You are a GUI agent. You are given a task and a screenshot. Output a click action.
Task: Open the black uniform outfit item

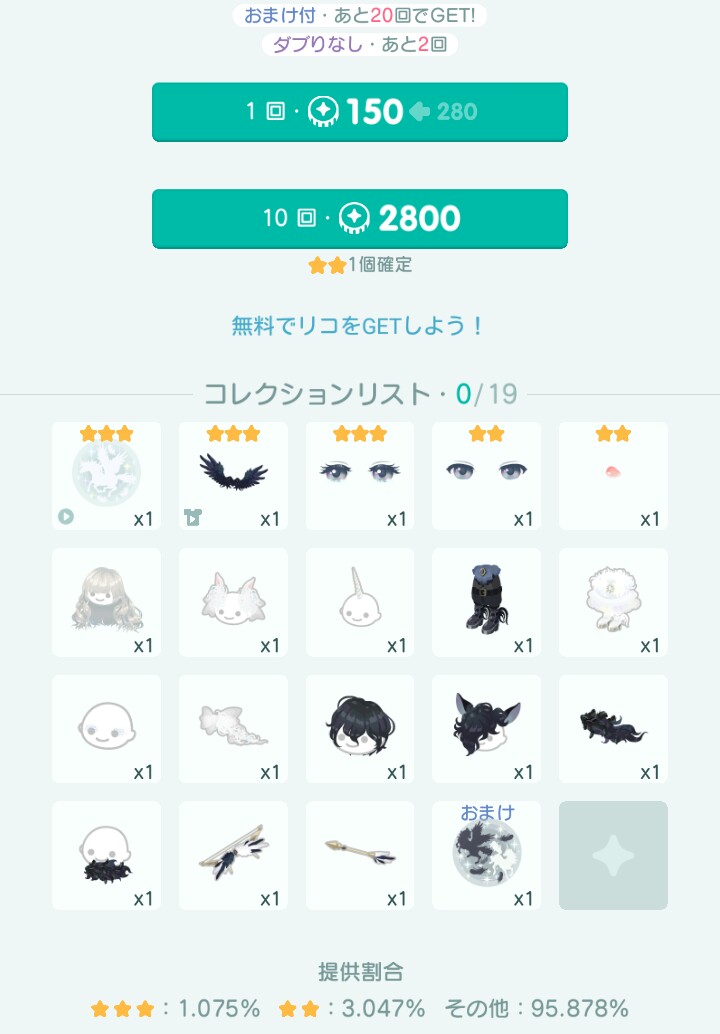pyautogui.click(x=486, y=602)
